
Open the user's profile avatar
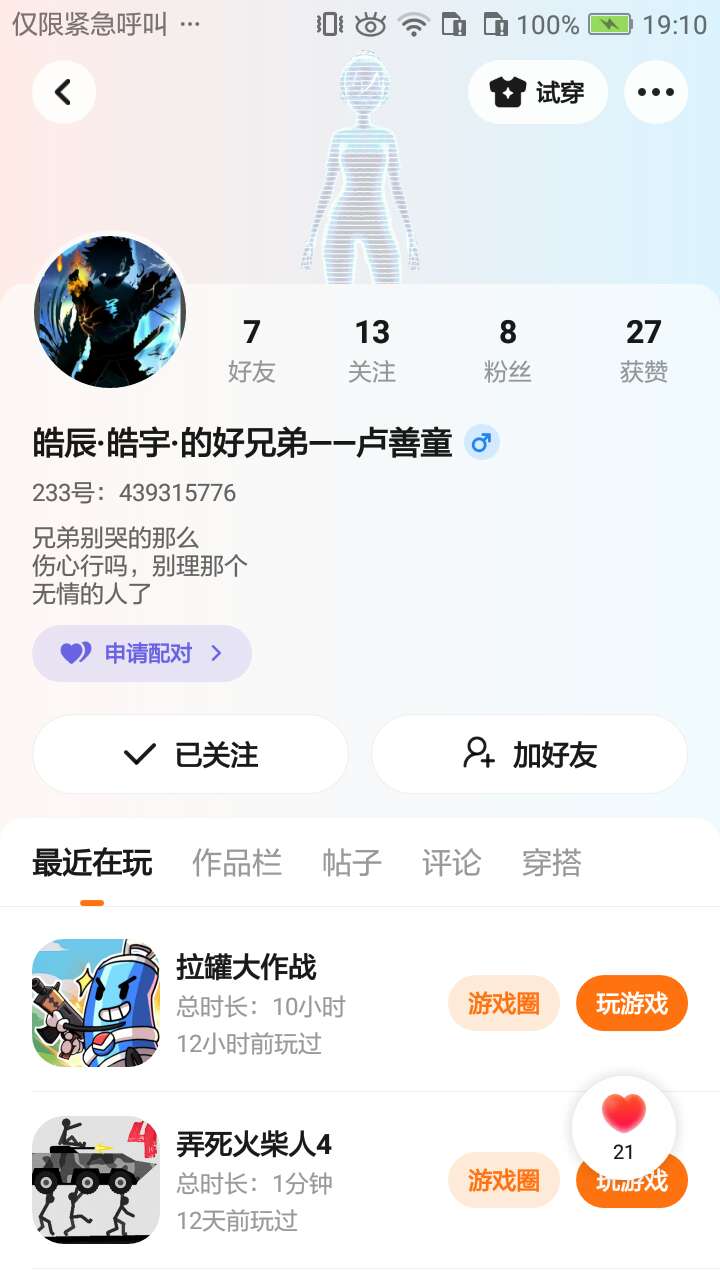click(110, 312)
